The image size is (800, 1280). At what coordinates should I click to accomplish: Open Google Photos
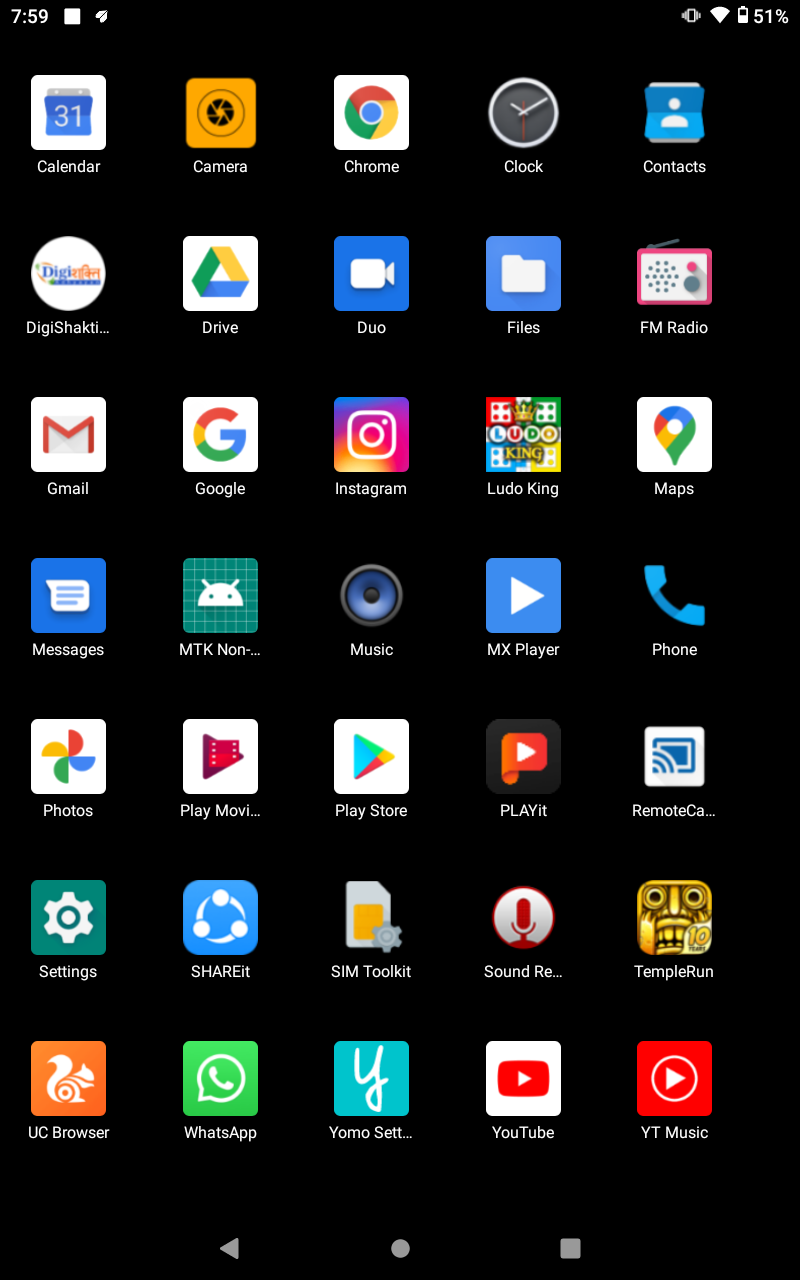68,757
